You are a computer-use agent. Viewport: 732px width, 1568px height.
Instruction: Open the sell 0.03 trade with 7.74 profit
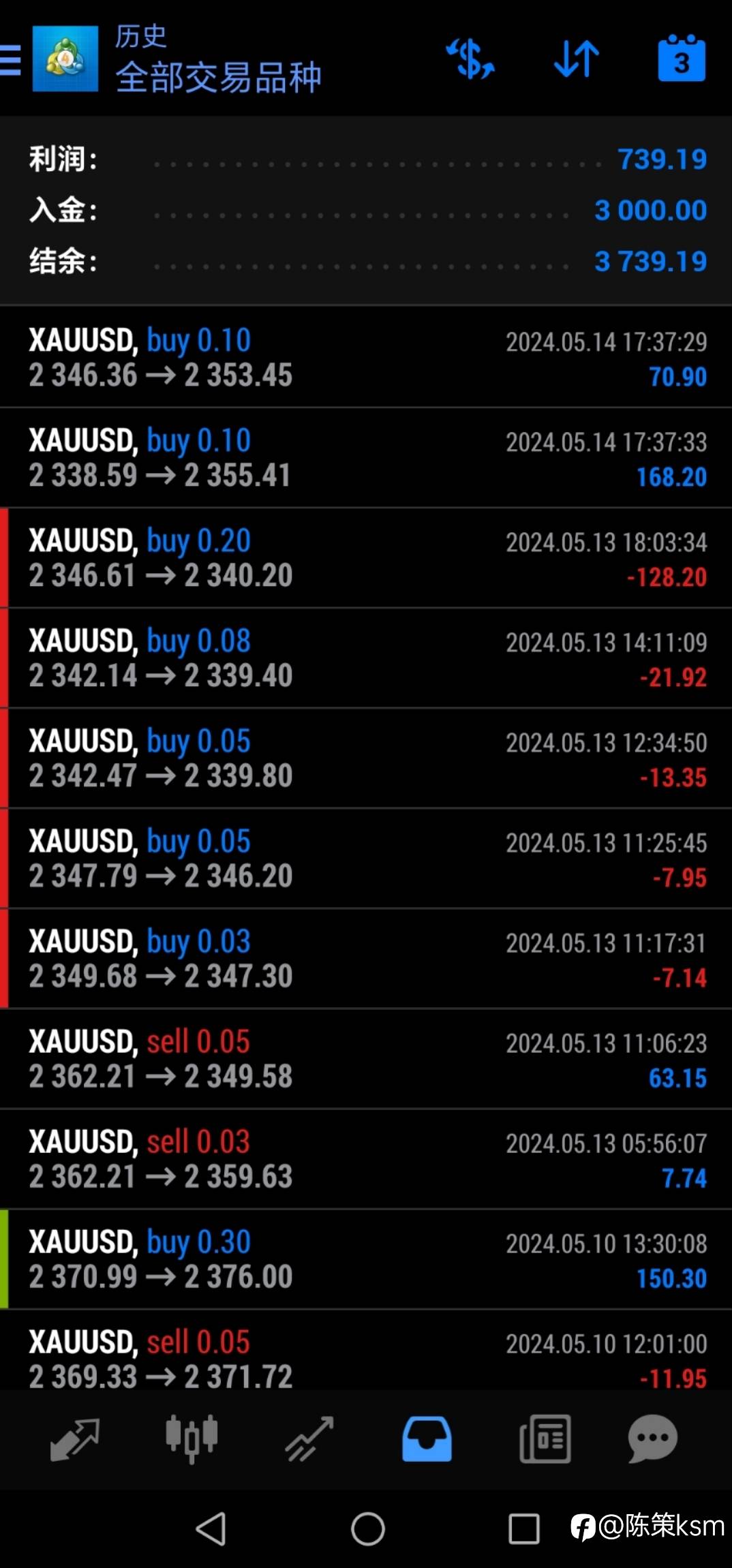tap(366, 1159)
